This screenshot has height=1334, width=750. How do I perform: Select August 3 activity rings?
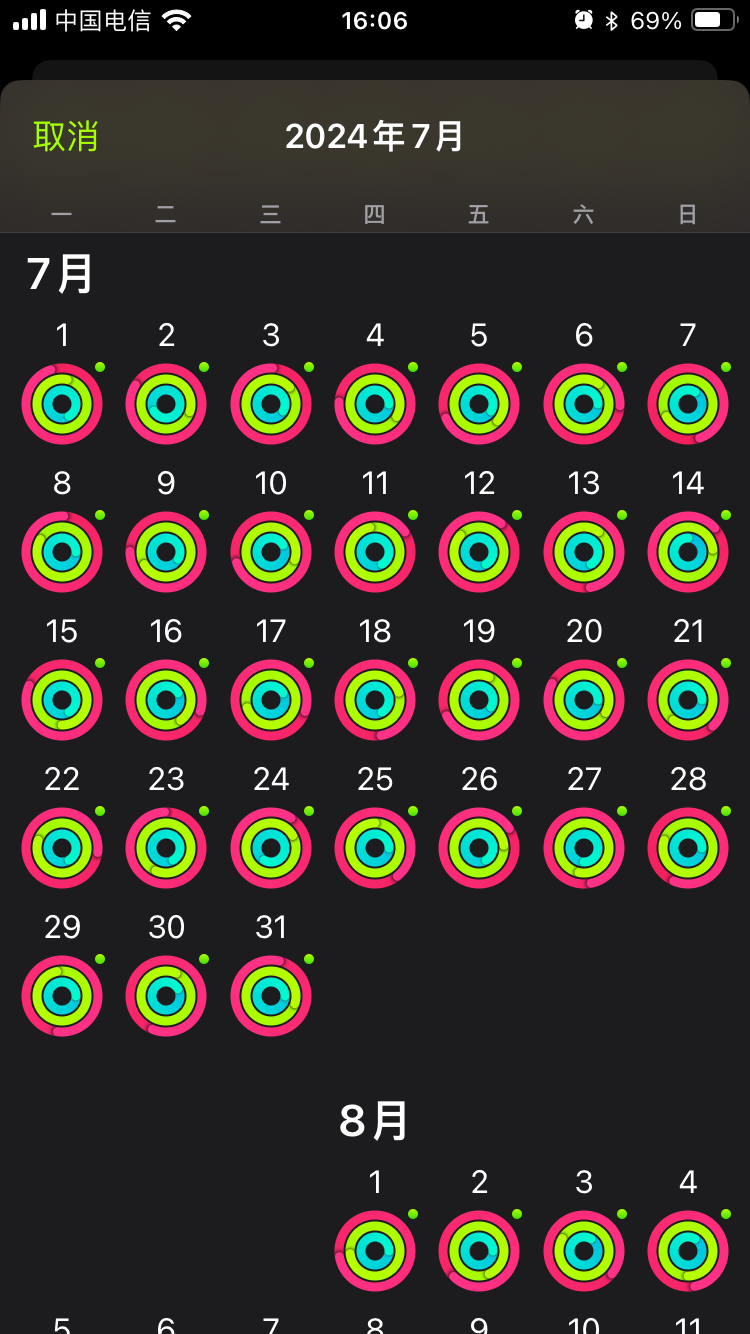coord(584,1251)
